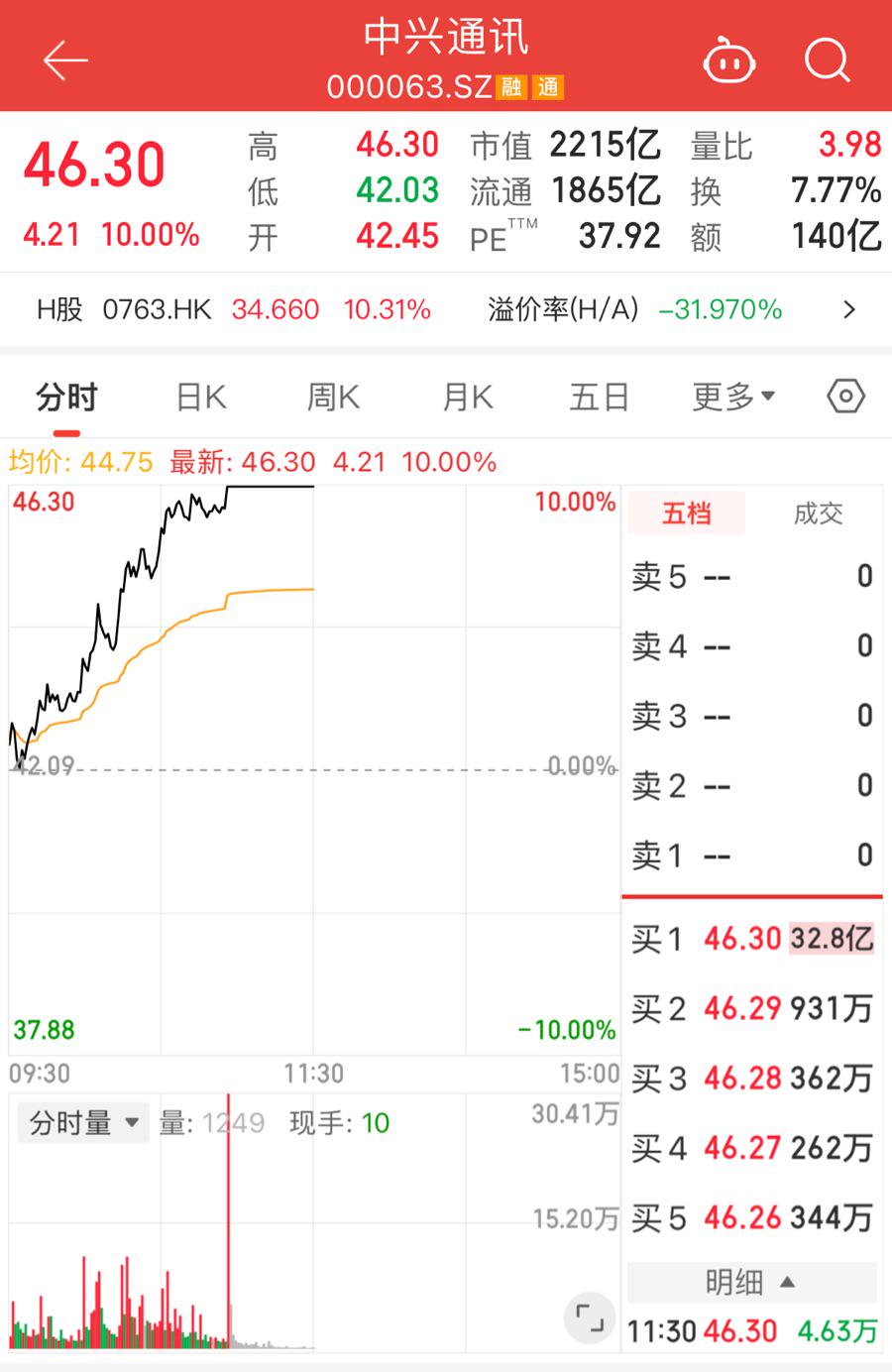Switch to the 月K chart tab

(x=468, y=398)
